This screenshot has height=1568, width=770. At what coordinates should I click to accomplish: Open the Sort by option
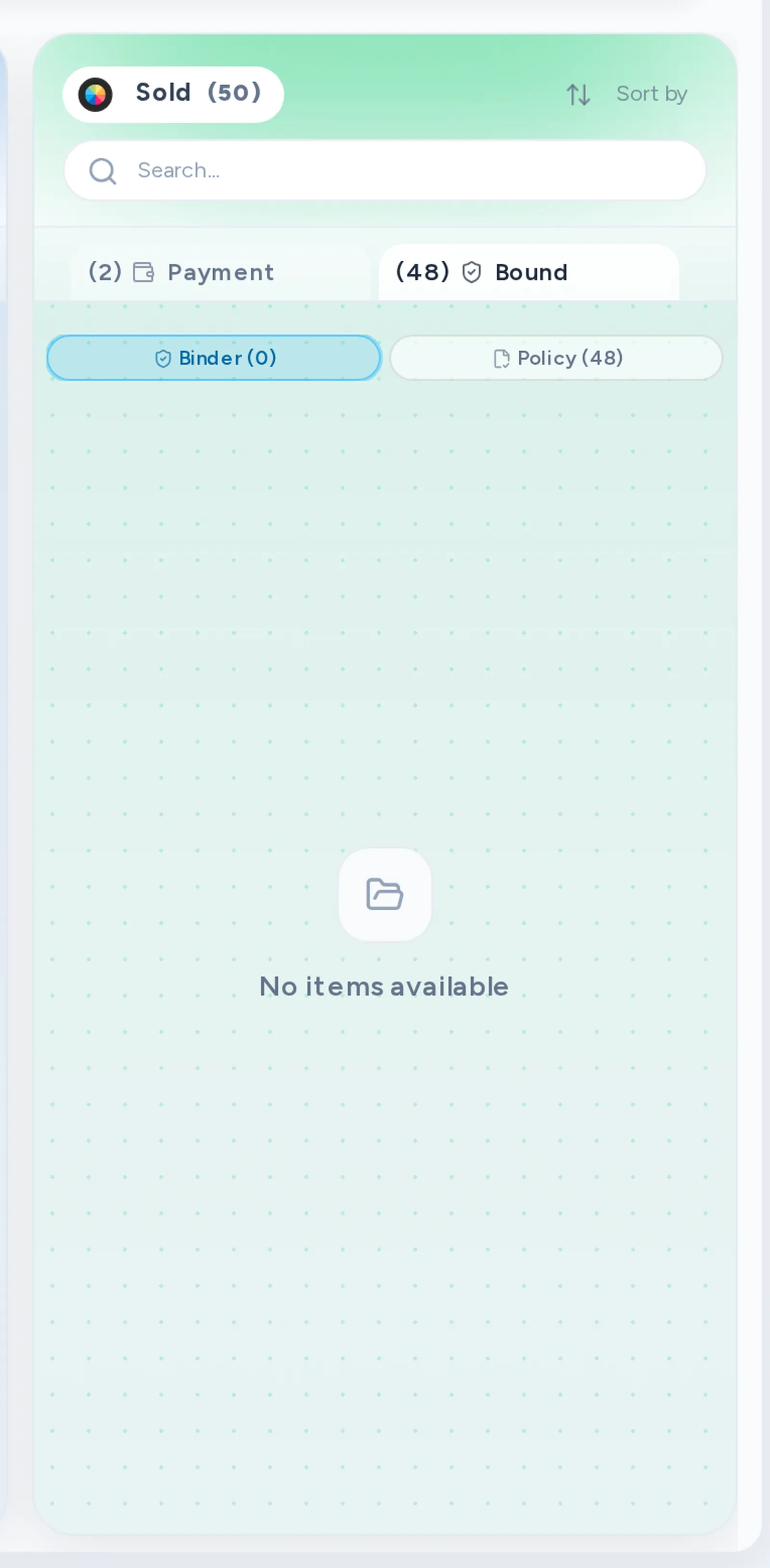627,94
